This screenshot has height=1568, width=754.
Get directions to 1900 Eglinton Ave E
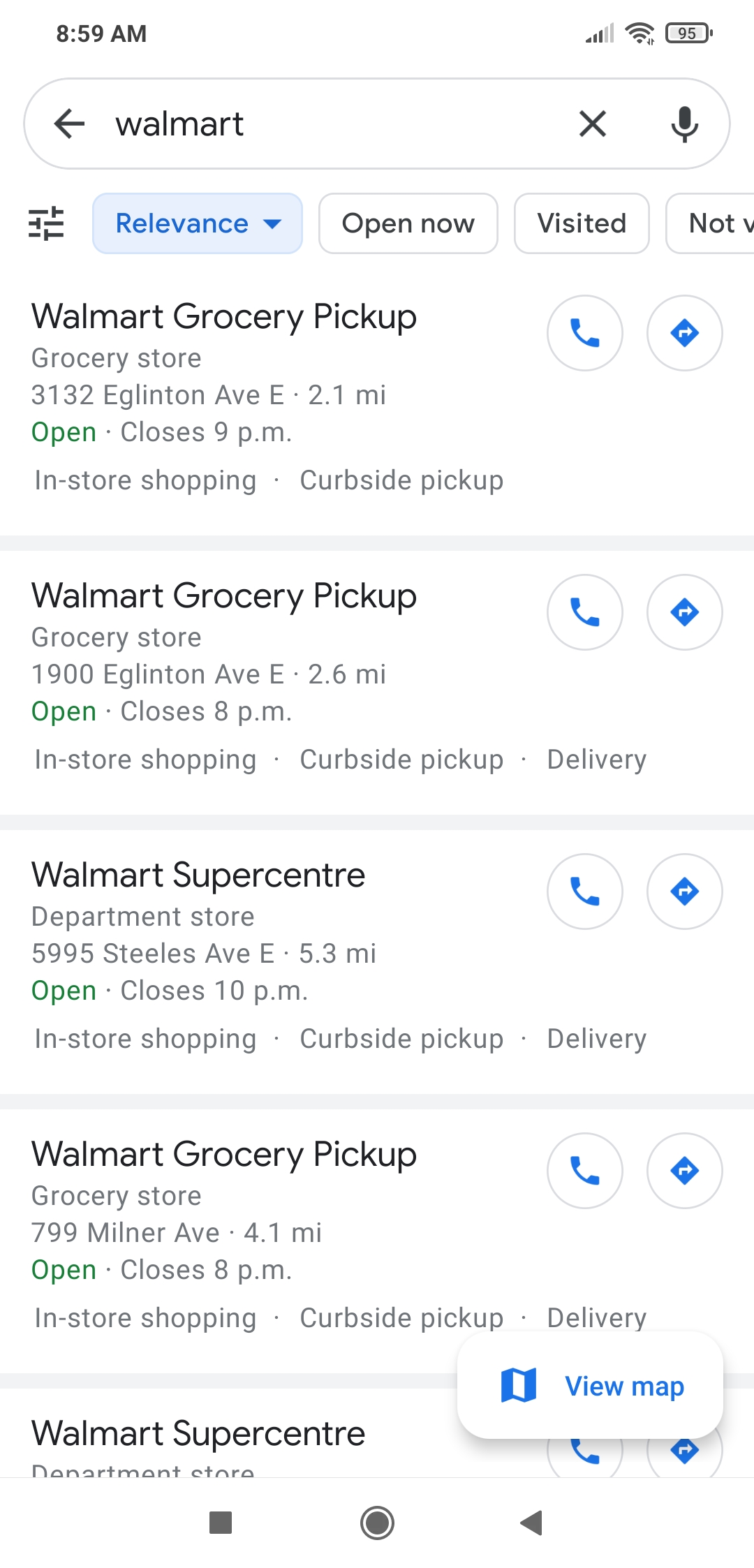[684, 612]
